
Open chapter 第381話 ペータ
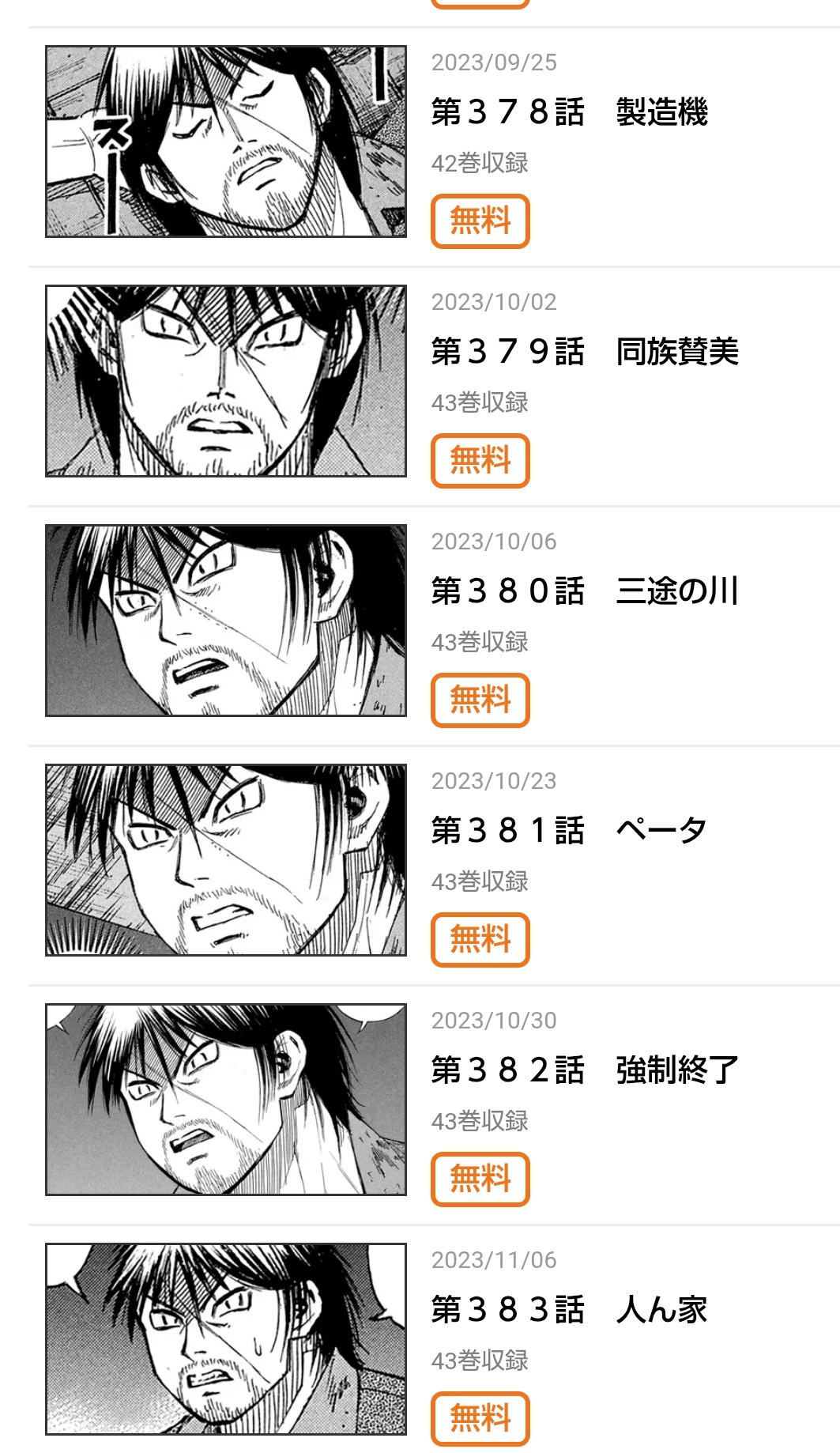pyautogui.click(x=569, y=831)
